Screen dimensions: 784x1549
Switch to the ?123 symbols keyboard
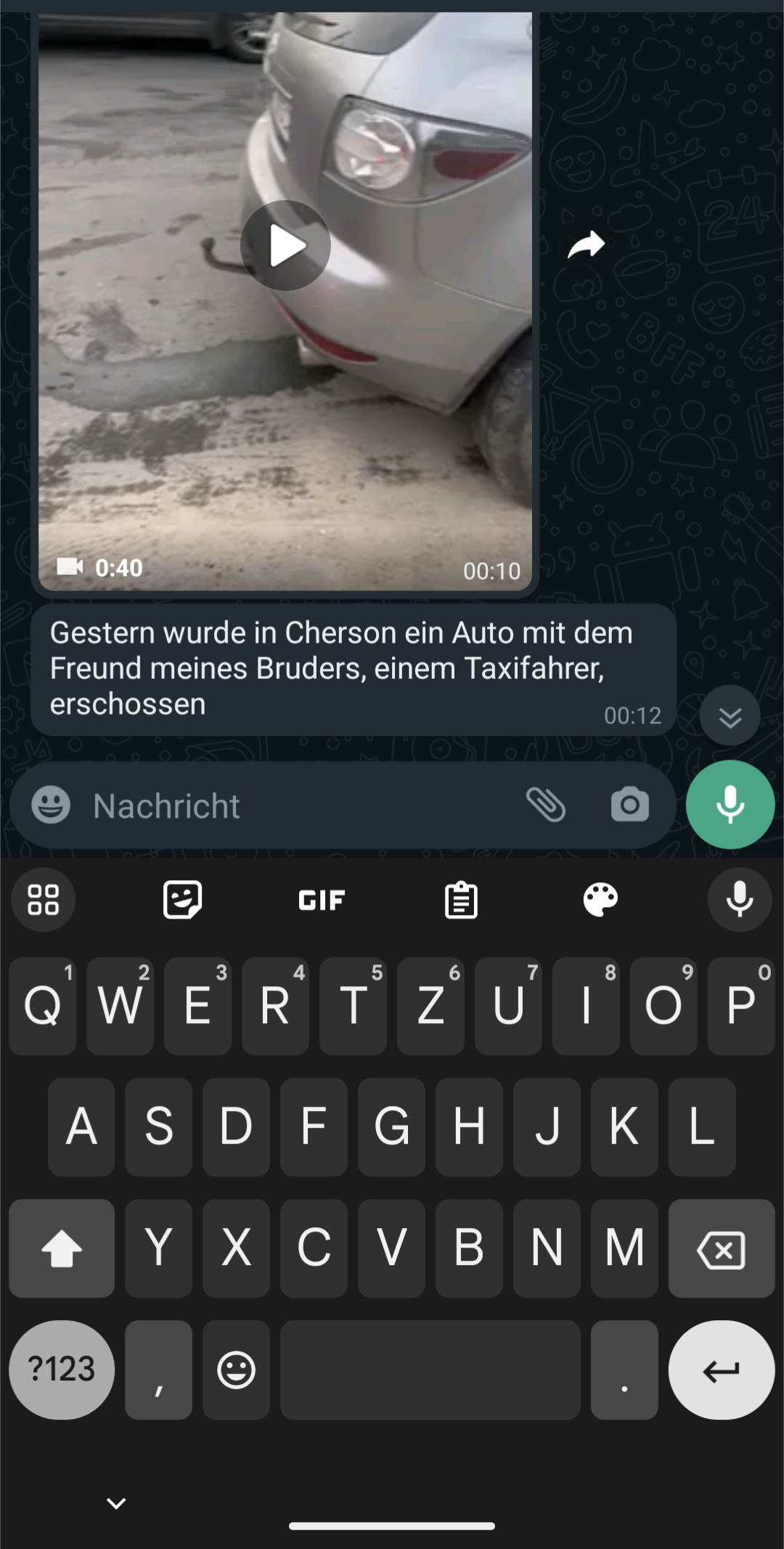coord(62,1370)
